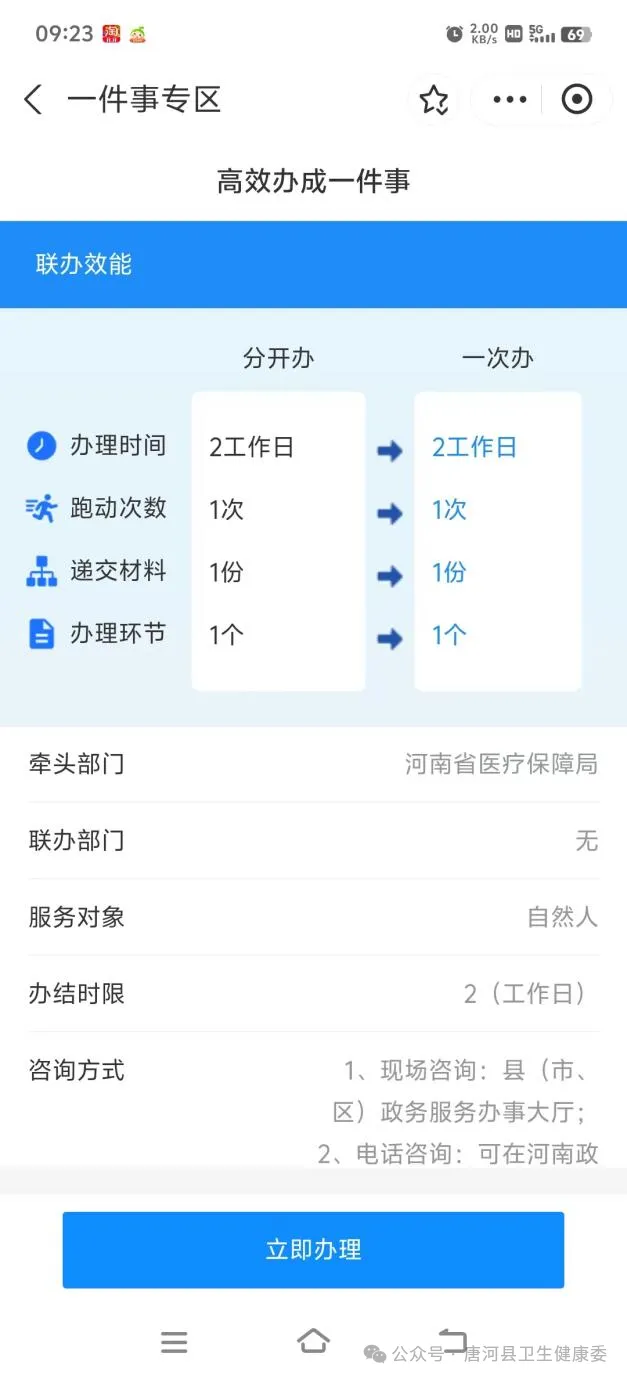This screenshot has height=1379, width=627.
Task: Open the three-dot more options menu
Action: (x=510, y=99)
